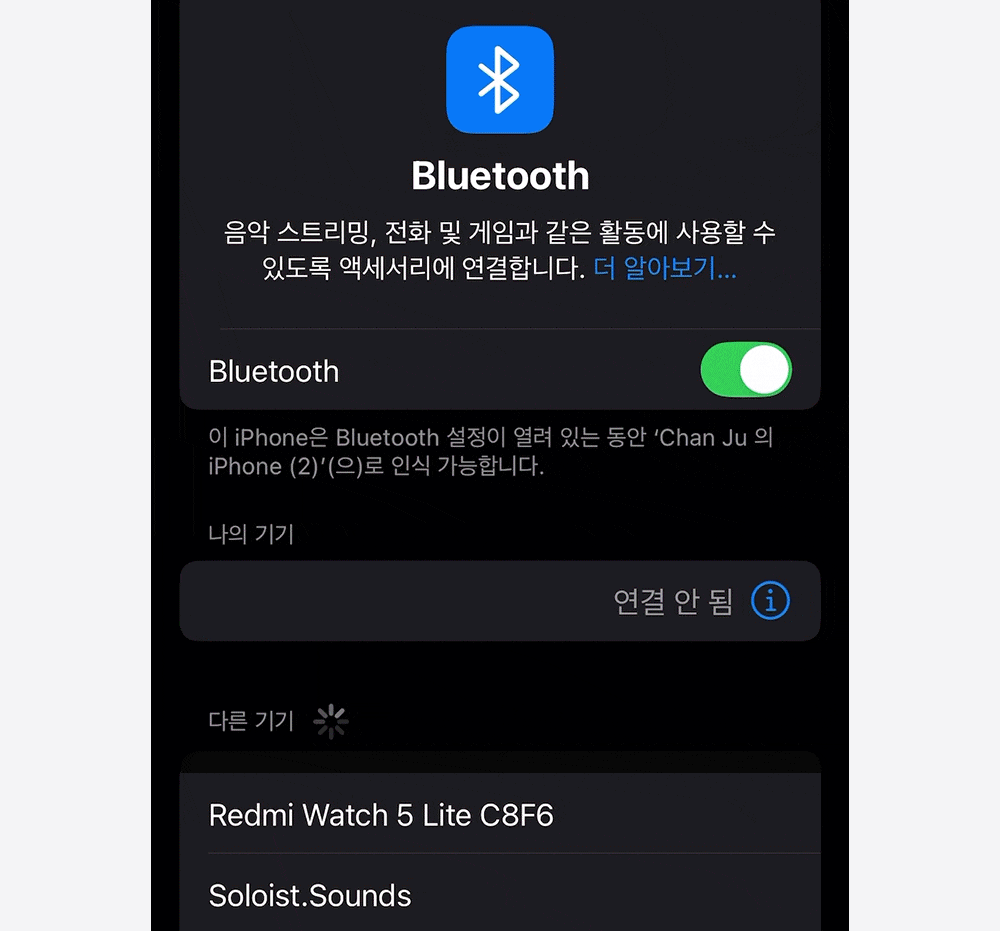Pair with Redmi Watch 5 Lite C8F6
The width and height of the screenshot is (1000, 931).
click(x=381, y=815)
